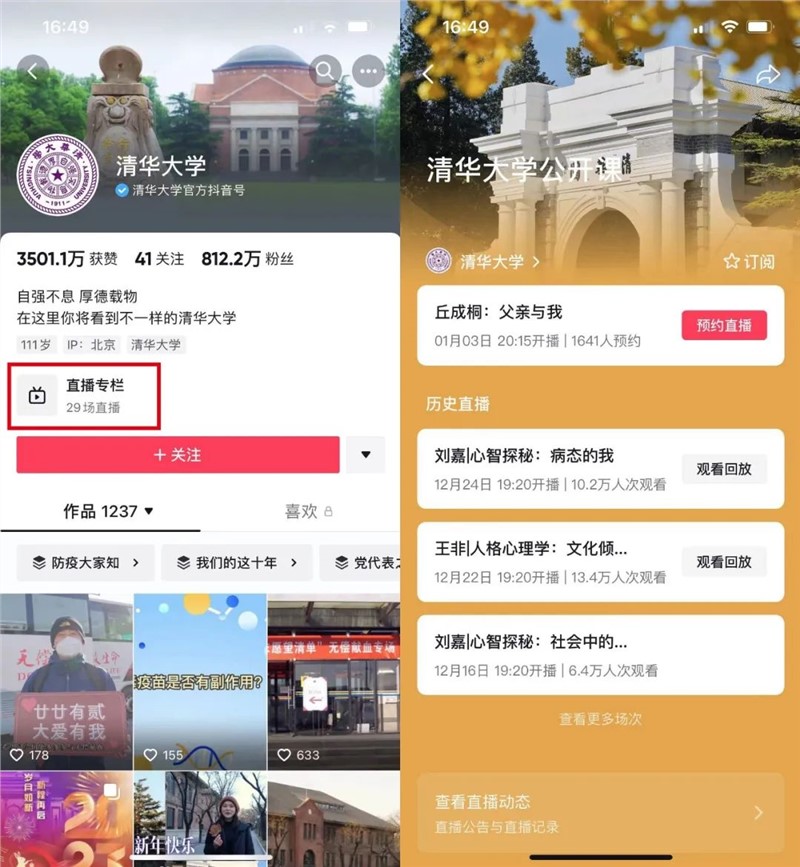The height and width of the screenshot is (867, 800).
Task: Open the 清华大学 account link under the title
Action: (x=485, y=261)
